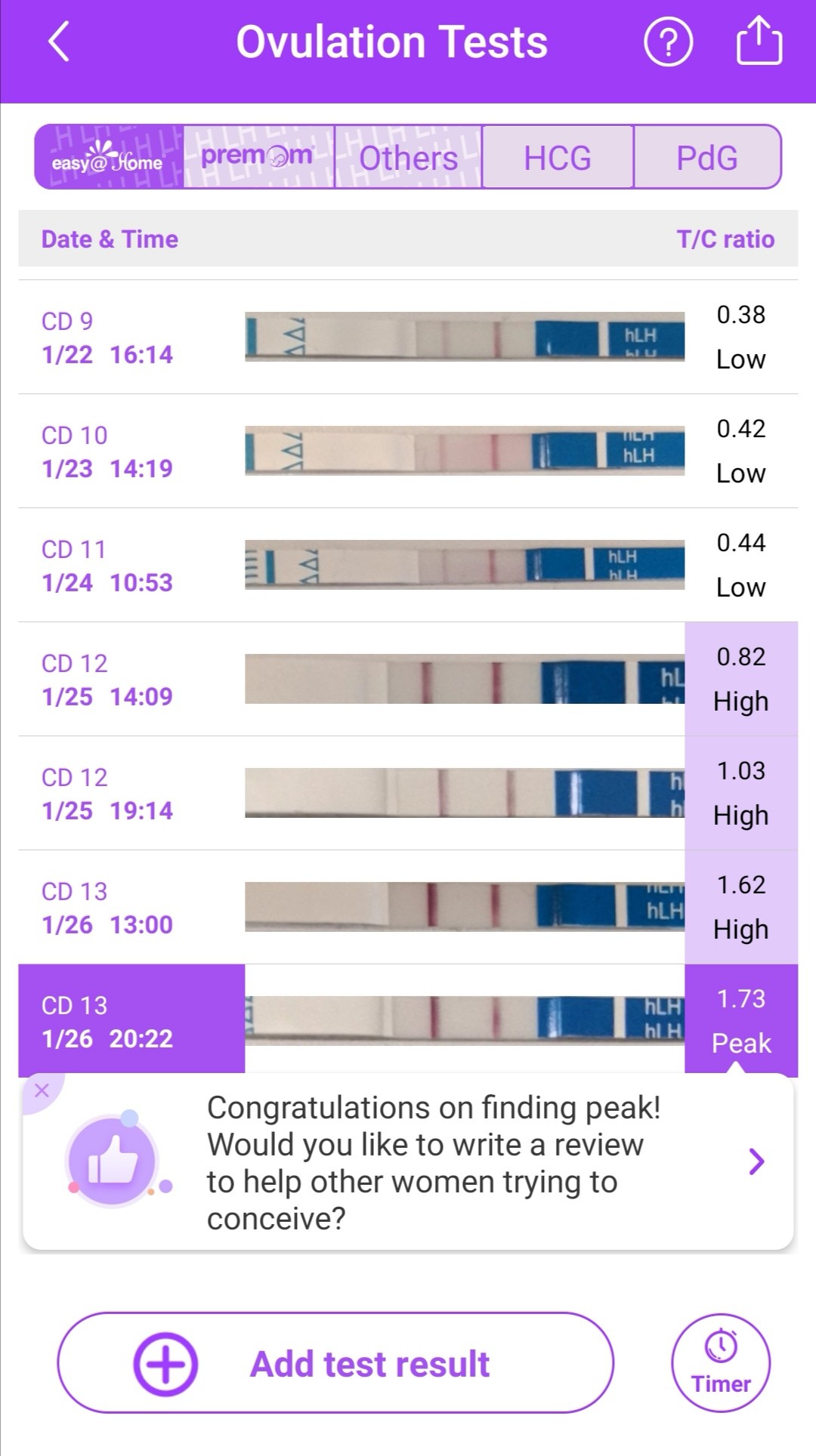
Task: Switch to the PdG tab
Action: coord(706,158)
